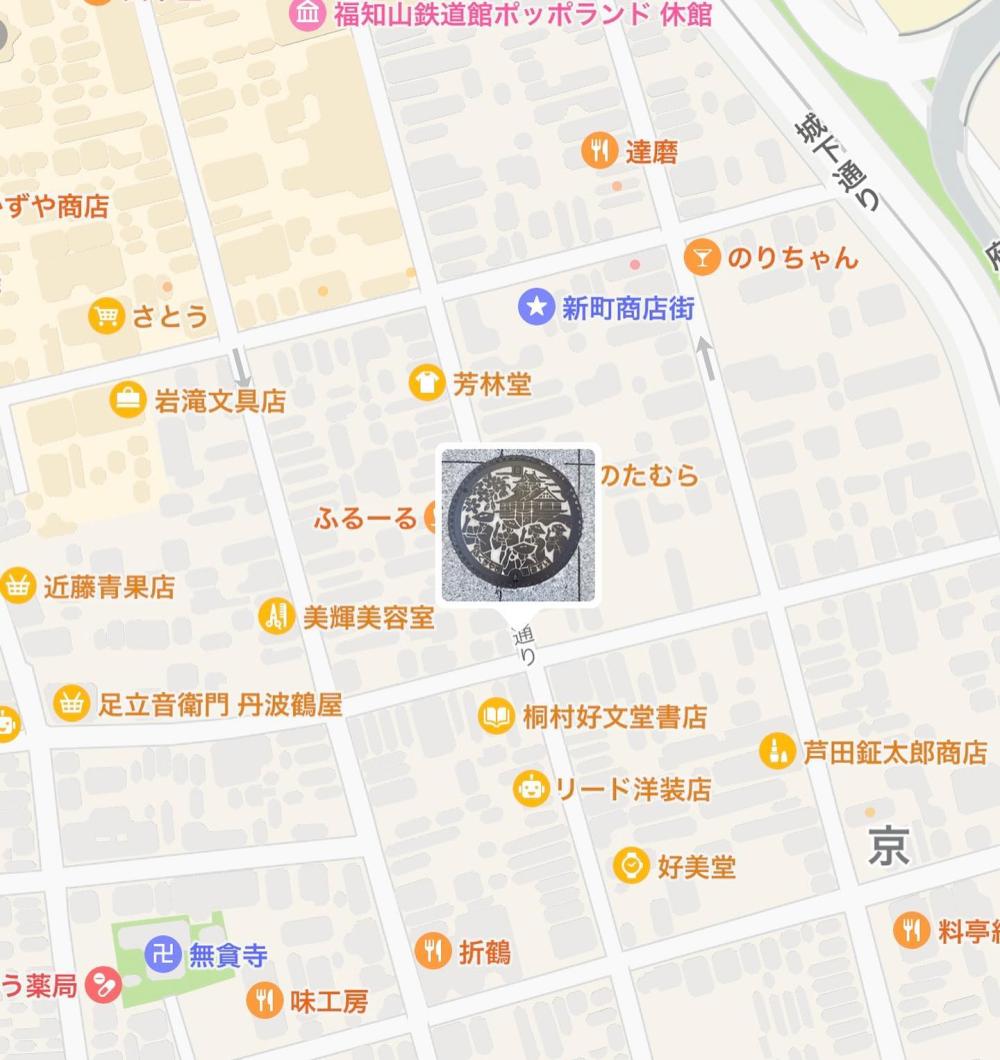Image resolution: width=1000 pixels, height=1060 pixels.
Task: Tap the 福知山鉄道館ポッポランド museum marker
Action: (308, 14)
